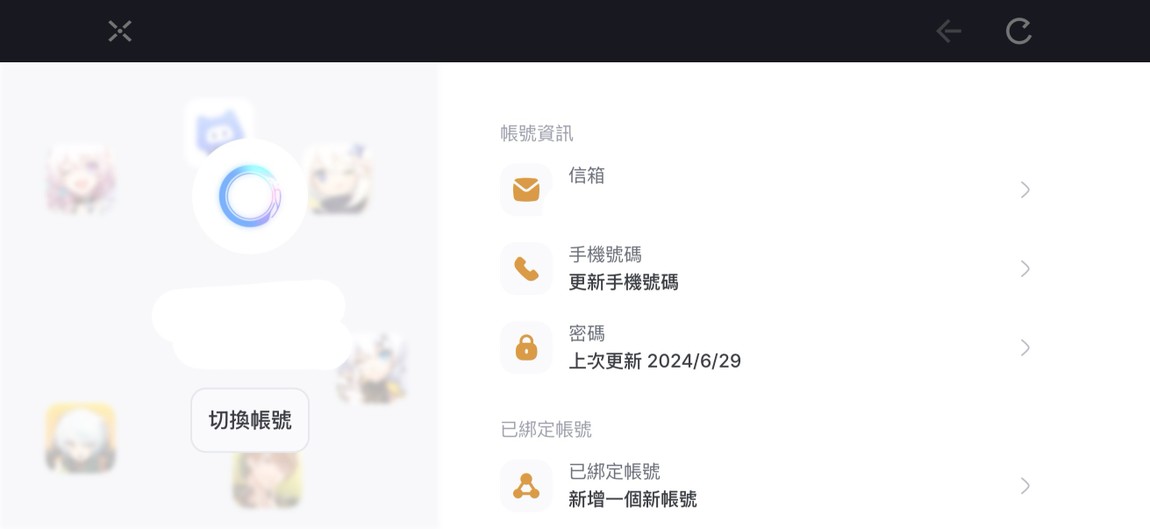The image size is (1150, 529).
Task: Close the account center window
Action: (120, 31)
